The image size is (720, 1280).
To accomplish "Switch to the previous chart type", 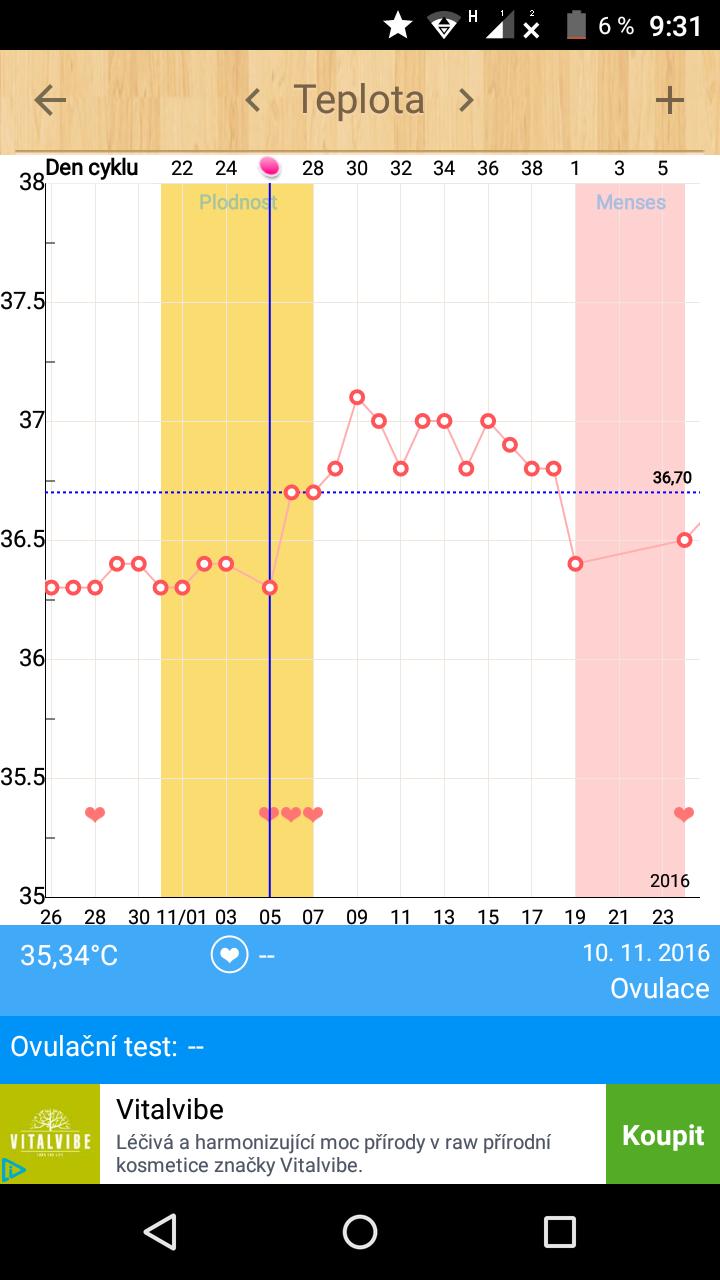I will [x=253, y=100].
